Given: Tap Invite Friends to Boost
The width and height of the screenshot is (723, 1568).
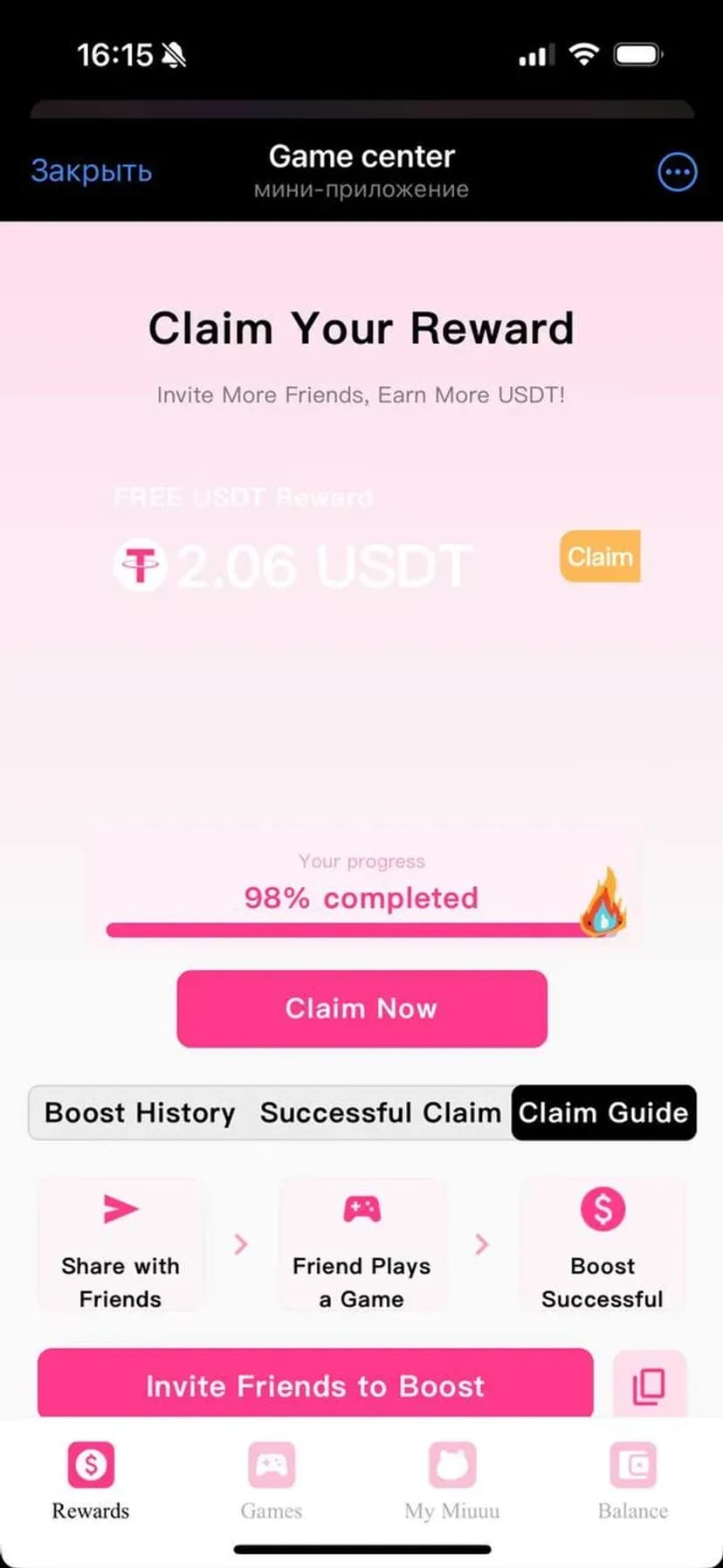Looking at the screenshot, I should [x=315, y=1386].
